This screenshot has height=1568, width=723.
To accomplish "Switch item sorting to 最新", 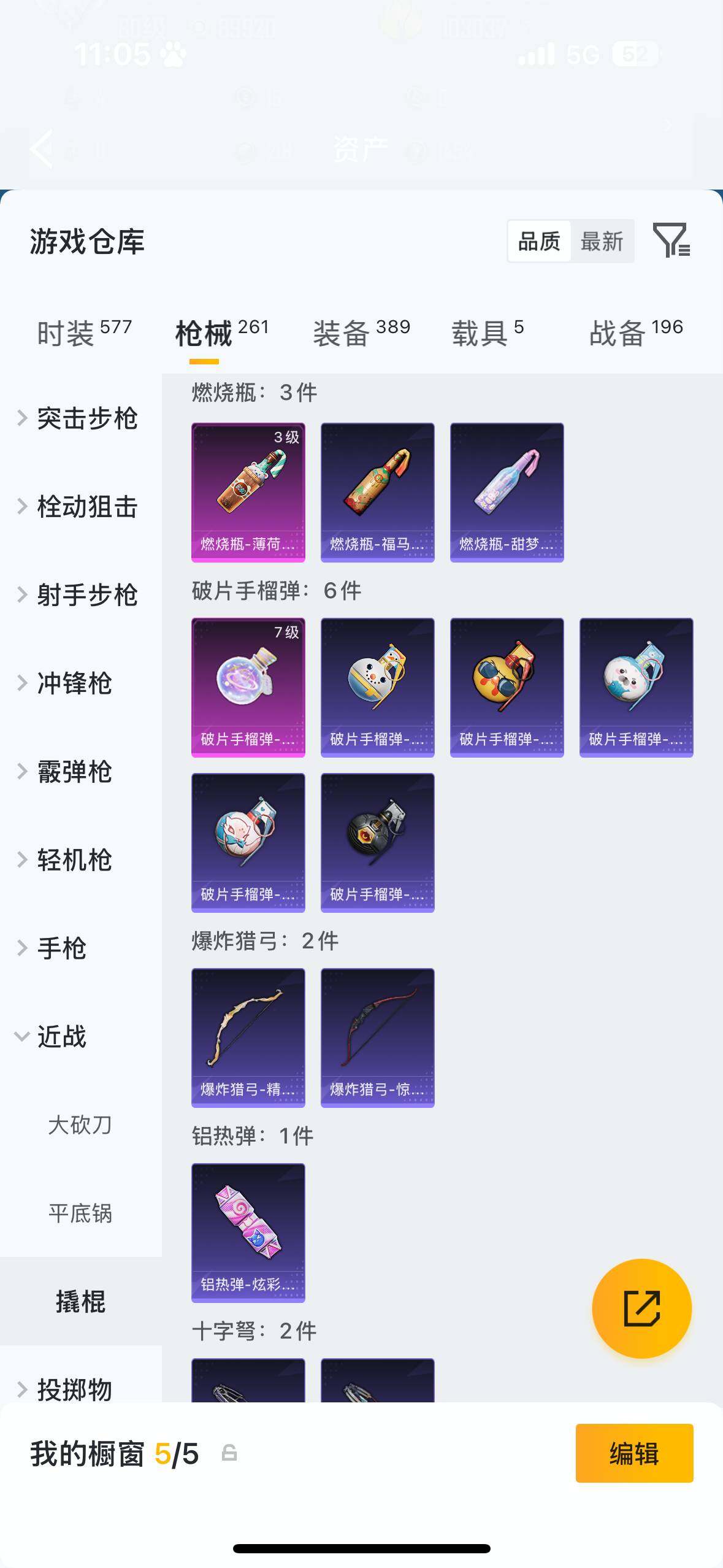I will pyautogui.click(x=603, y=240).
